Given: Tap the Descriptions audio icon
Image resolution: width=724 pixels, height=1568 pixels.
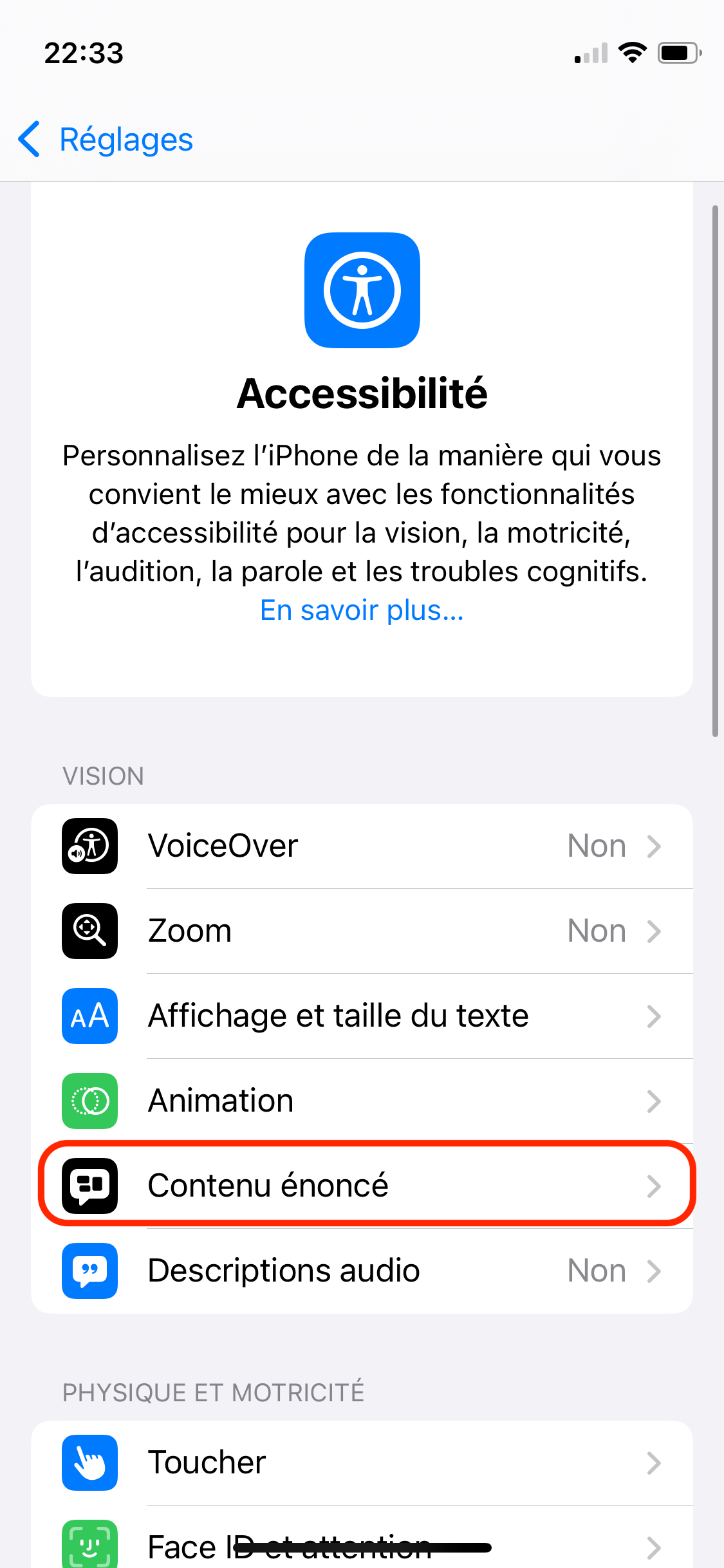Looking at the screenshot, I should pos(89,1271).
